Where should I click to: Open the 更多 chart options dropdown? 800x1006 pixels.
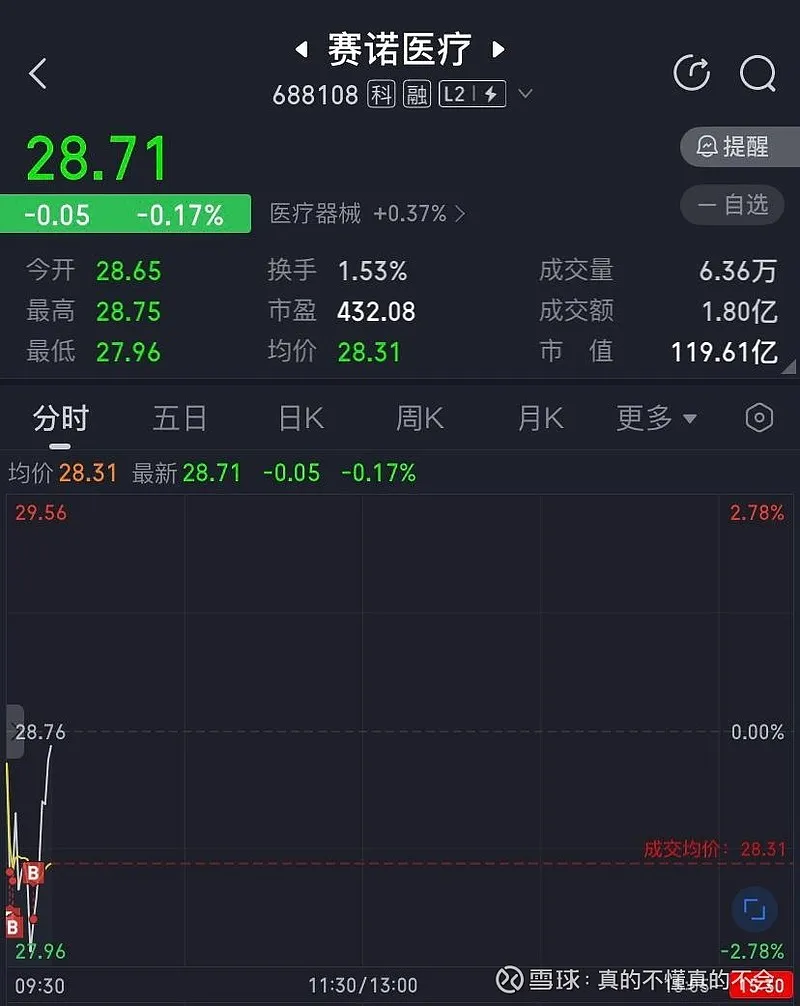[656, 418]
